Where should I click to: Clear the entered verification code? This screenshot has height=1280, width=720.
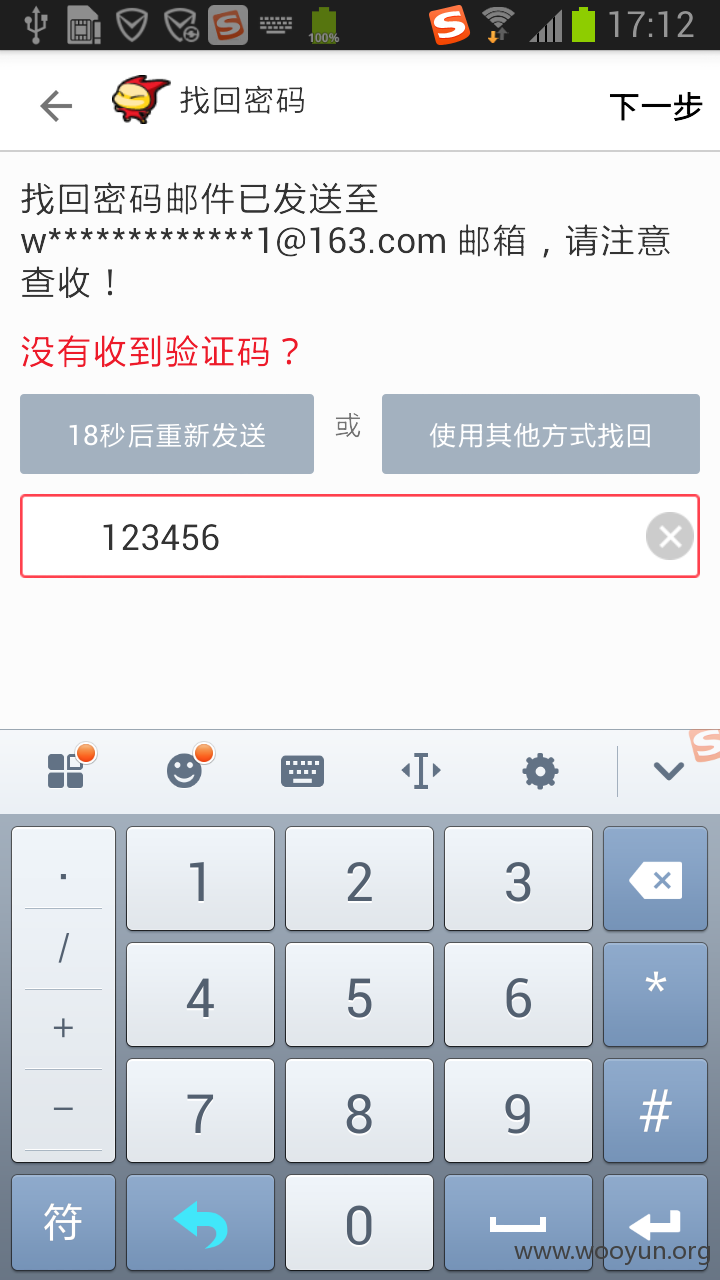click(x=669, y=536)
